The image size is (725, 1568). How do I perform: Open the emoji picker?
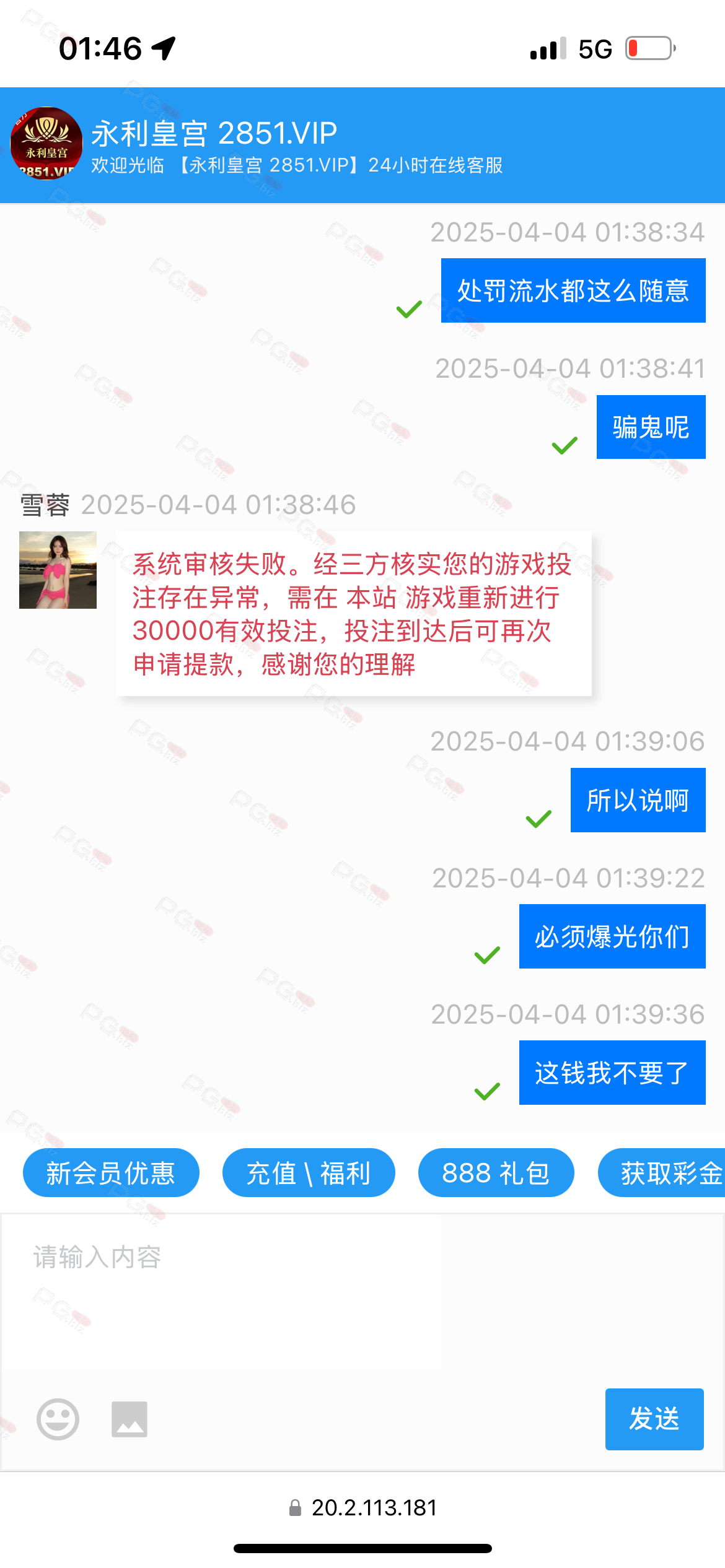click(x=58, y=1419)
